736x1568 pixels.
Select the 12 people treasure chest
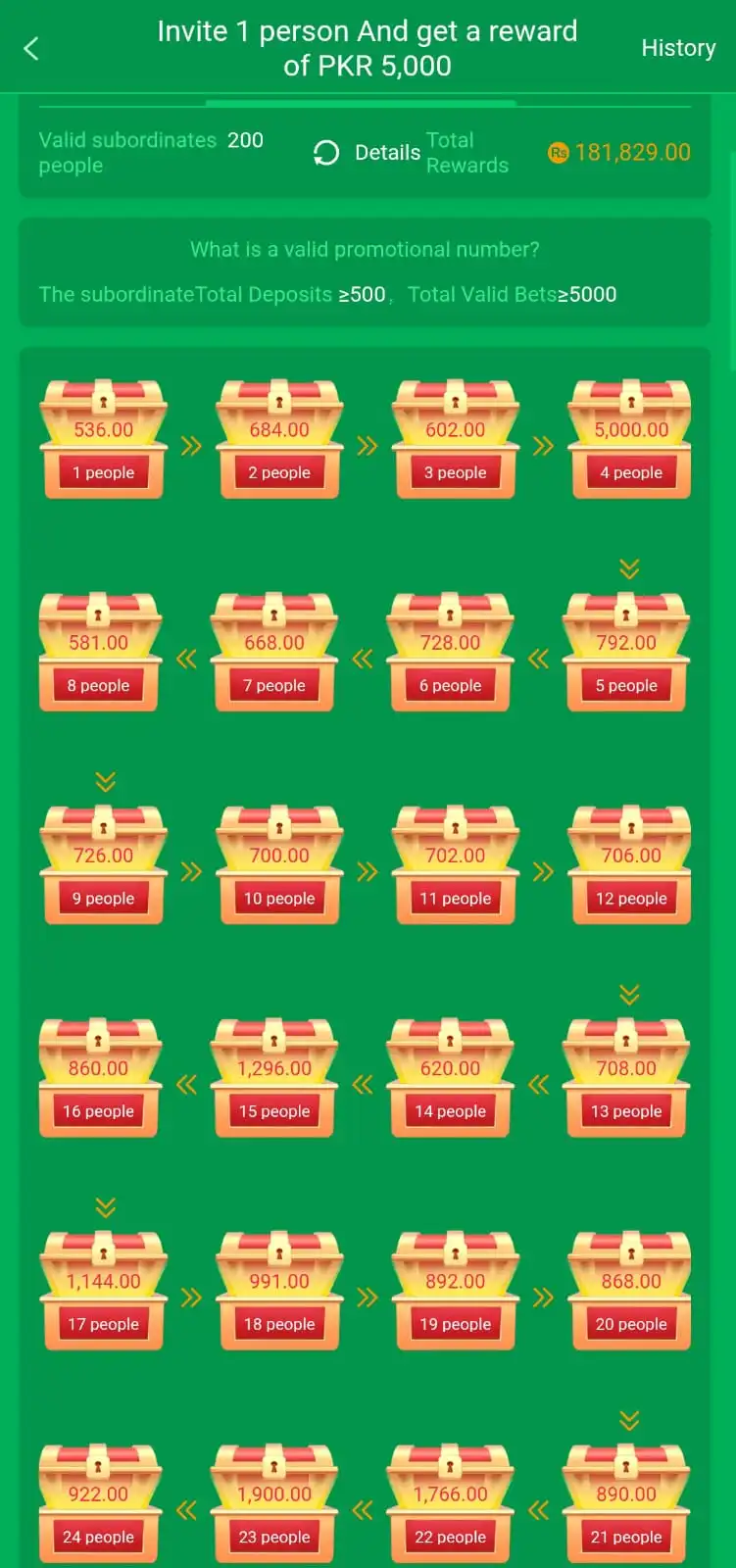click(x=630, y=866)
